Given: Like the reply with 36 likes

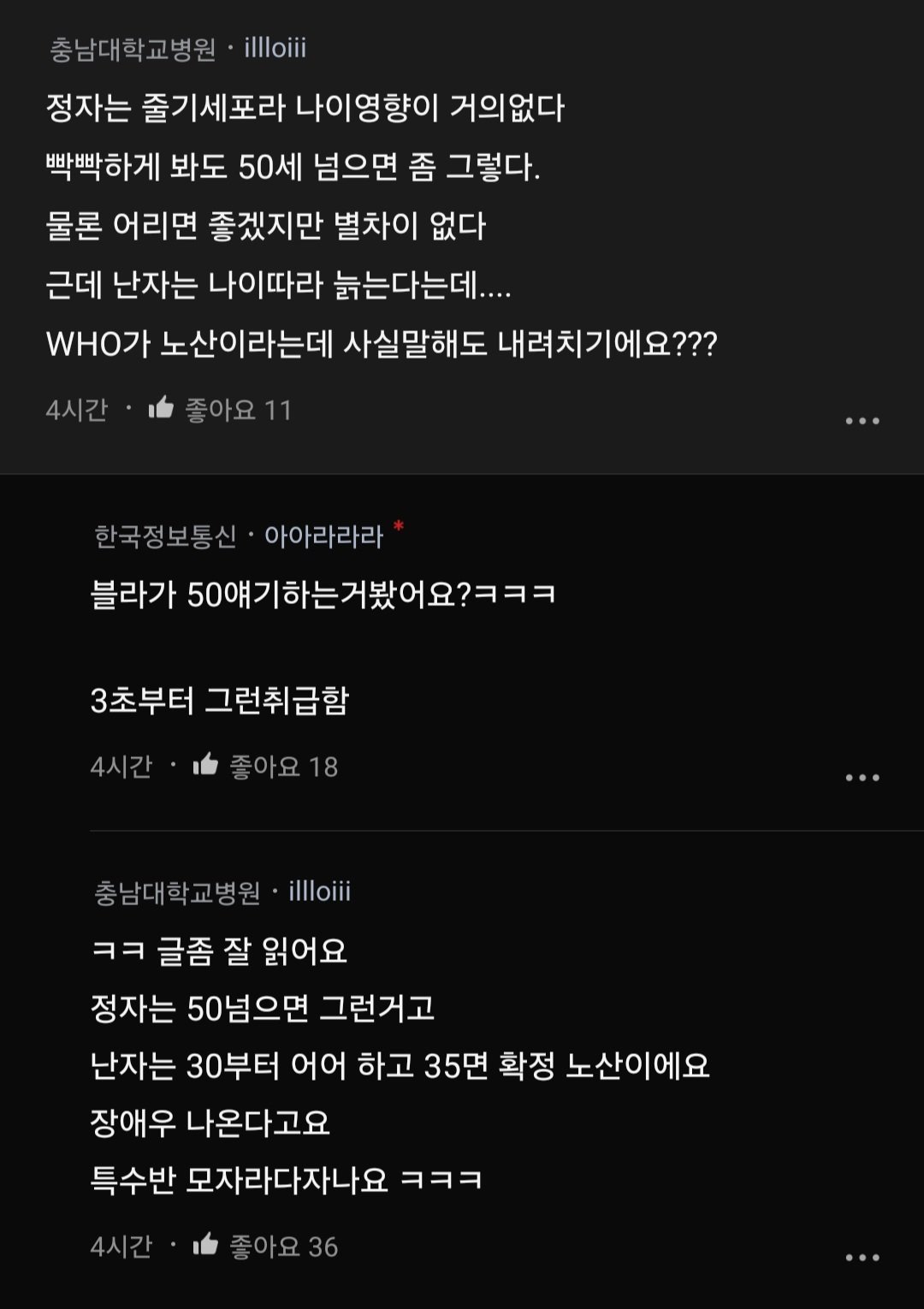Looking at the screenshot, I should (x=206, y=1245).
